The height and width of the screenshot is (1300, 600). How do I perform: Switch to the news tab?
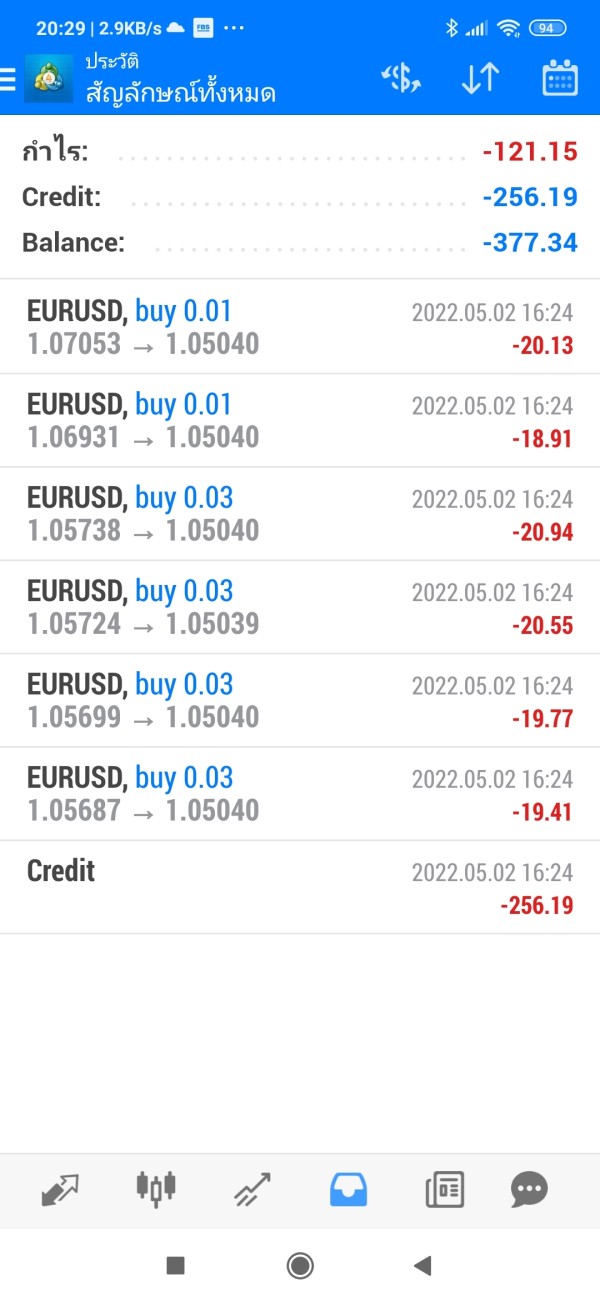(x=444, y=1189)
